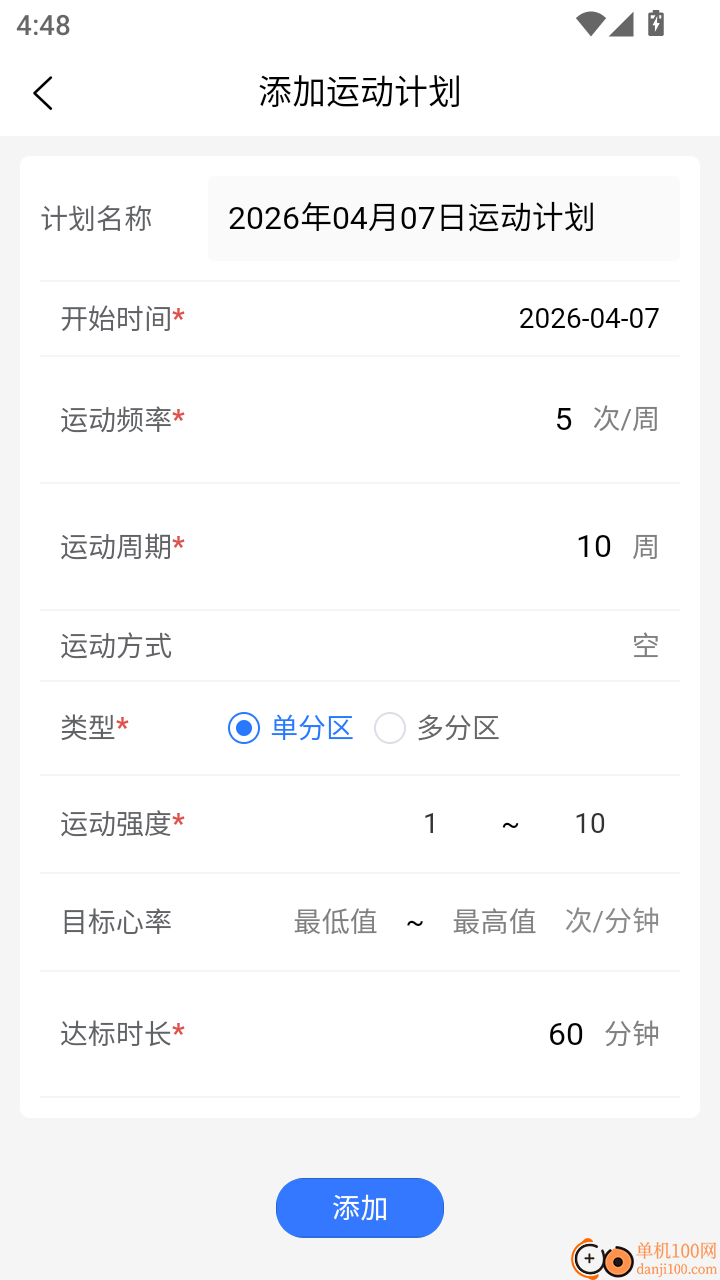Tap the 最高值 heart rate field
Viewport: 720px width, 1280px height.
[494, 921]
